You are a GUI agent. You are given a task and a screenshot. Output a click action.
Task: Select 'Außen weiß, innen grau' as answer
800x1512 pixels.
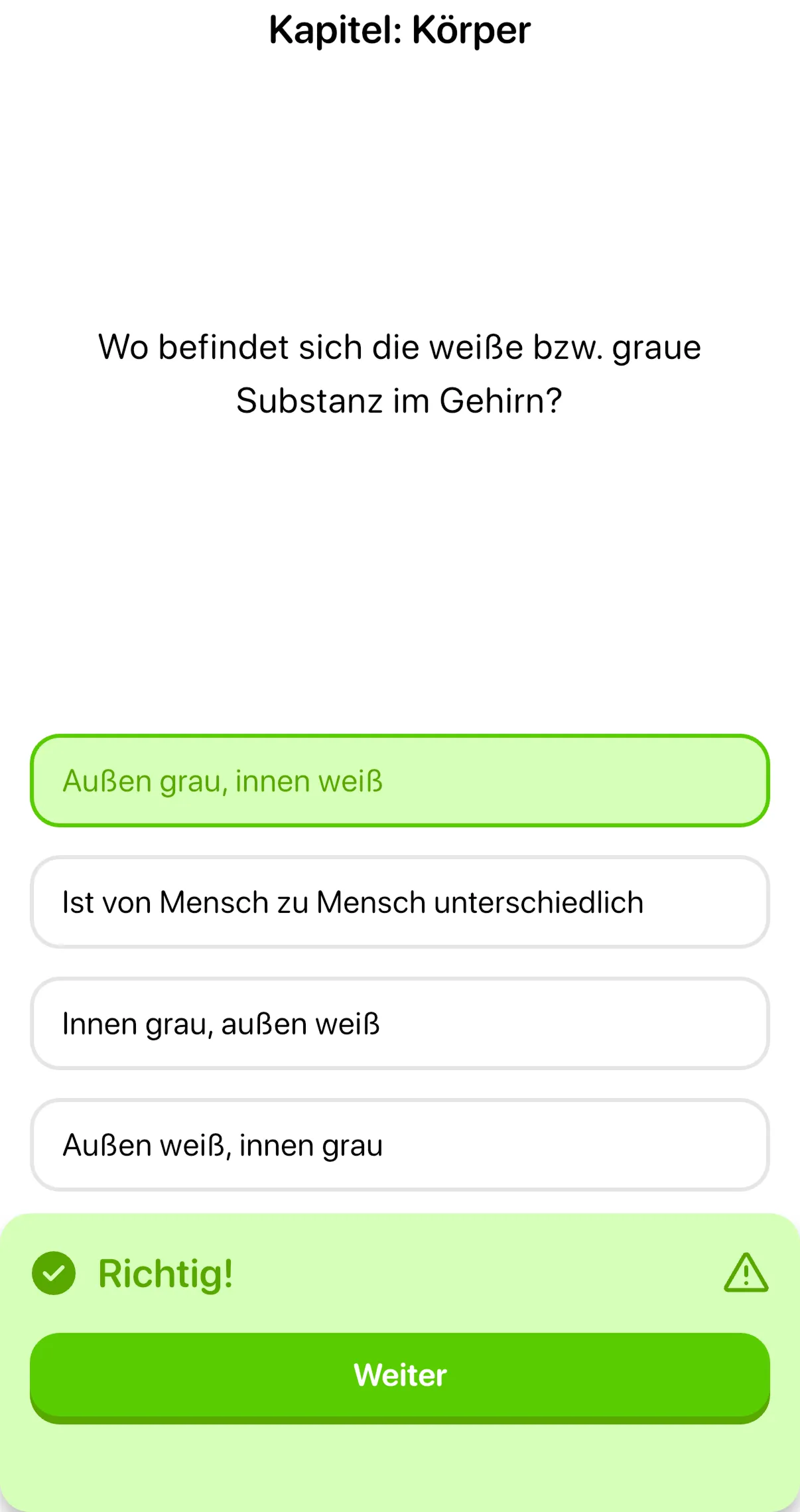[400, 1145]
